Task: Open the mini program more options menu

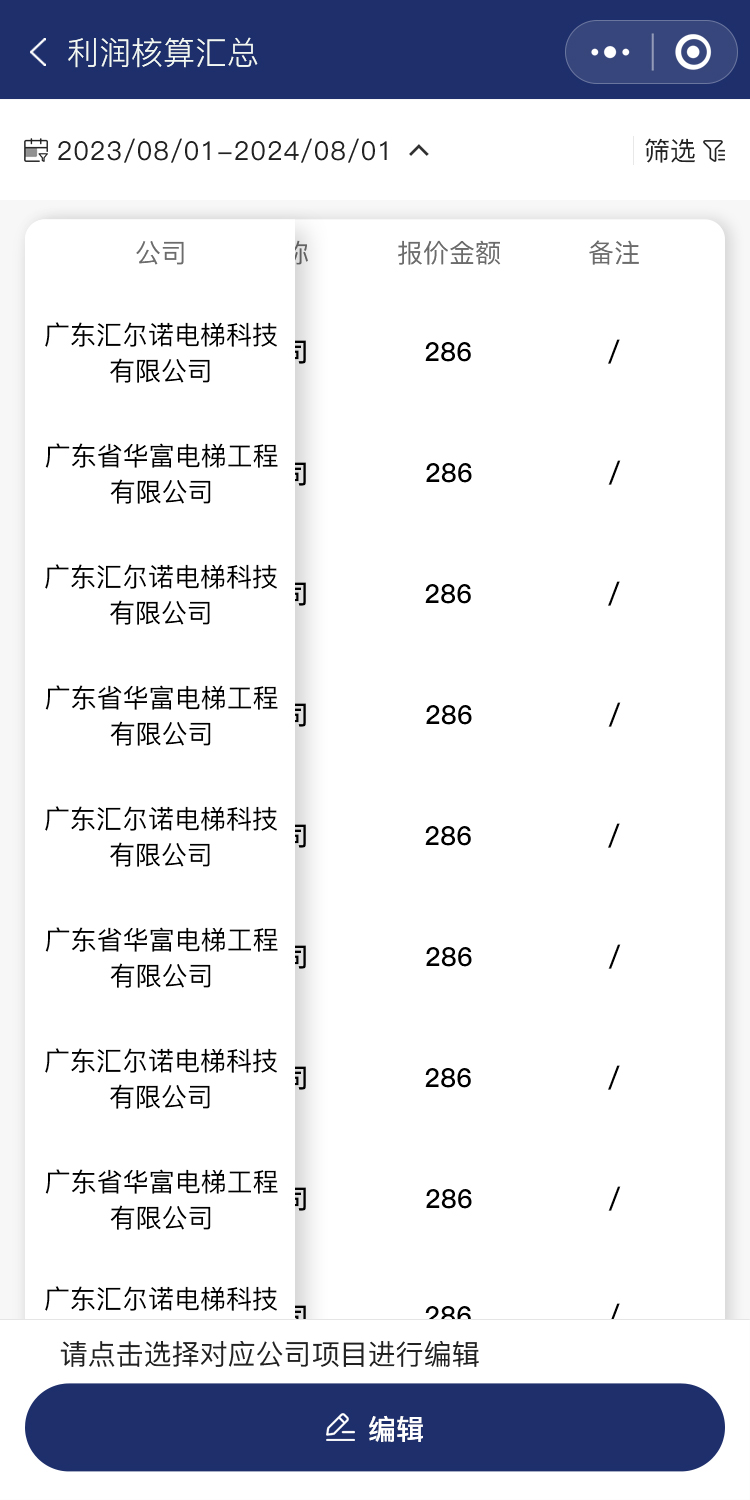Action: click(610, 52)
